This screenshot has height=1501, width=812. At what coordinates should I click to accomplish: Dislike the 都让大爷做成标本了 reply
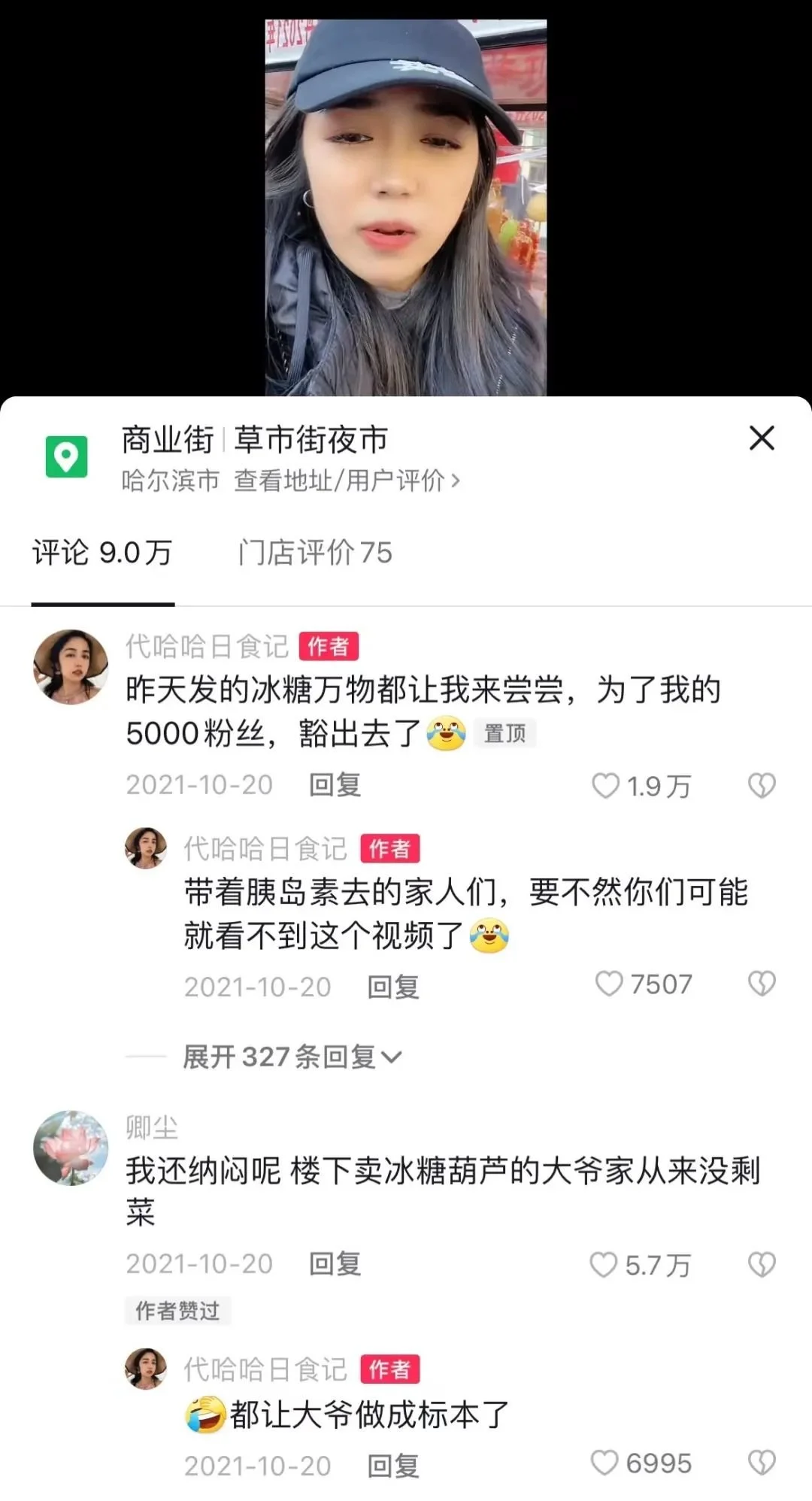(x=762, y=1463)
